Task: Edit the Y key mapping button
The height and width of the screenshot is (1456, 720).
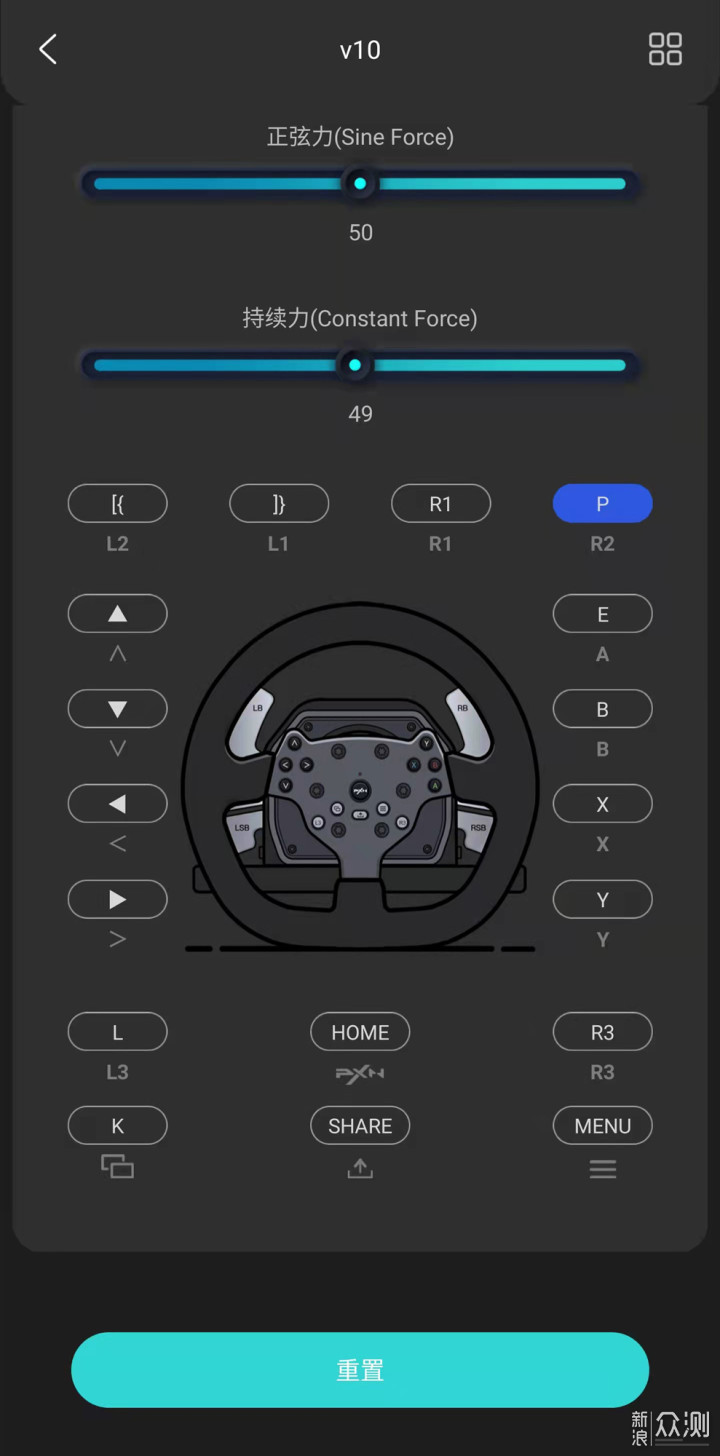Action: 603,899
